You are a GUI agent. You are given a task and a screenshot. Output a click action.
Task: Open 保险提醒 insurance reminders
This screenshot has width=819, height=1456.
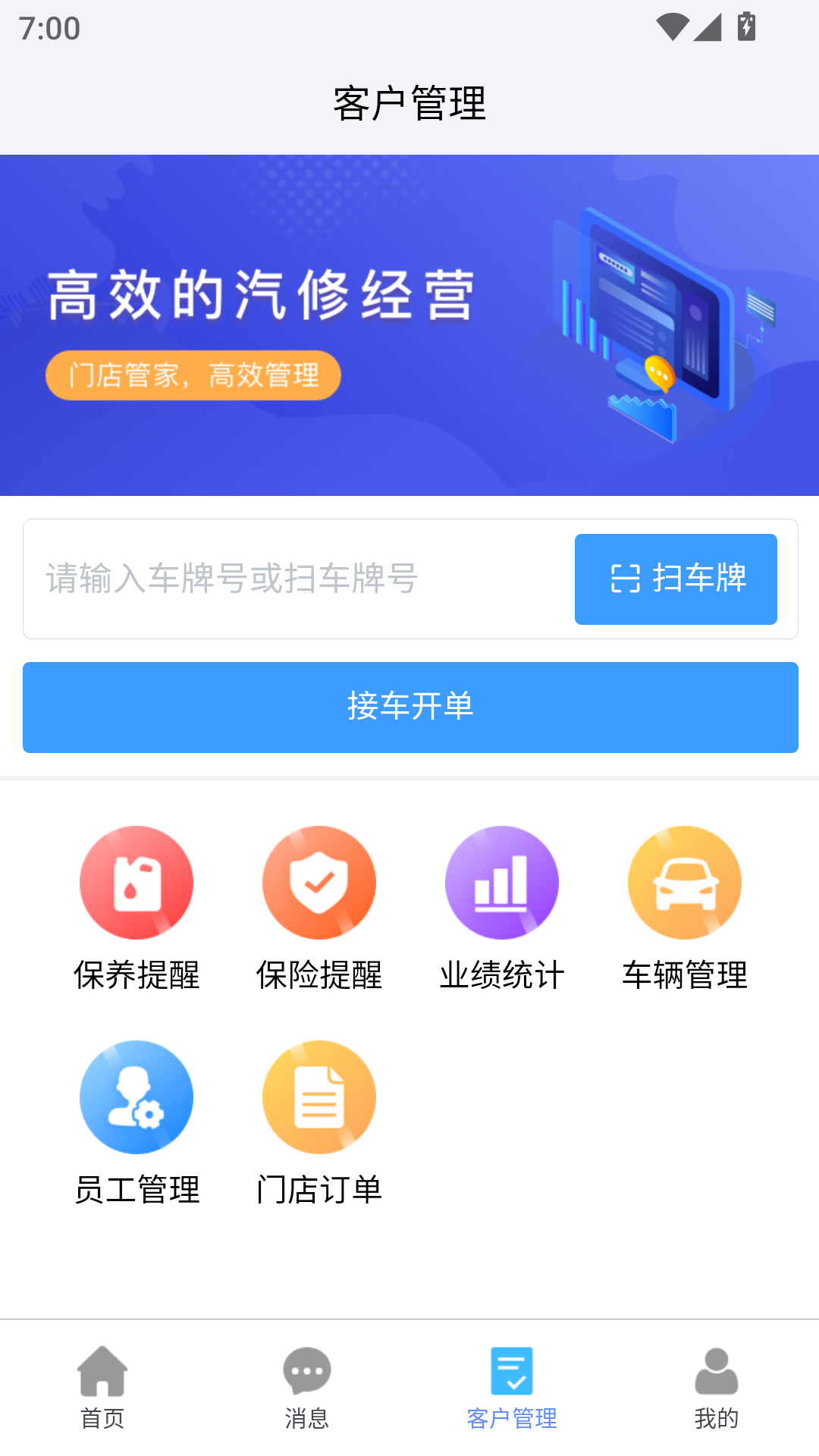pos(319,908)
